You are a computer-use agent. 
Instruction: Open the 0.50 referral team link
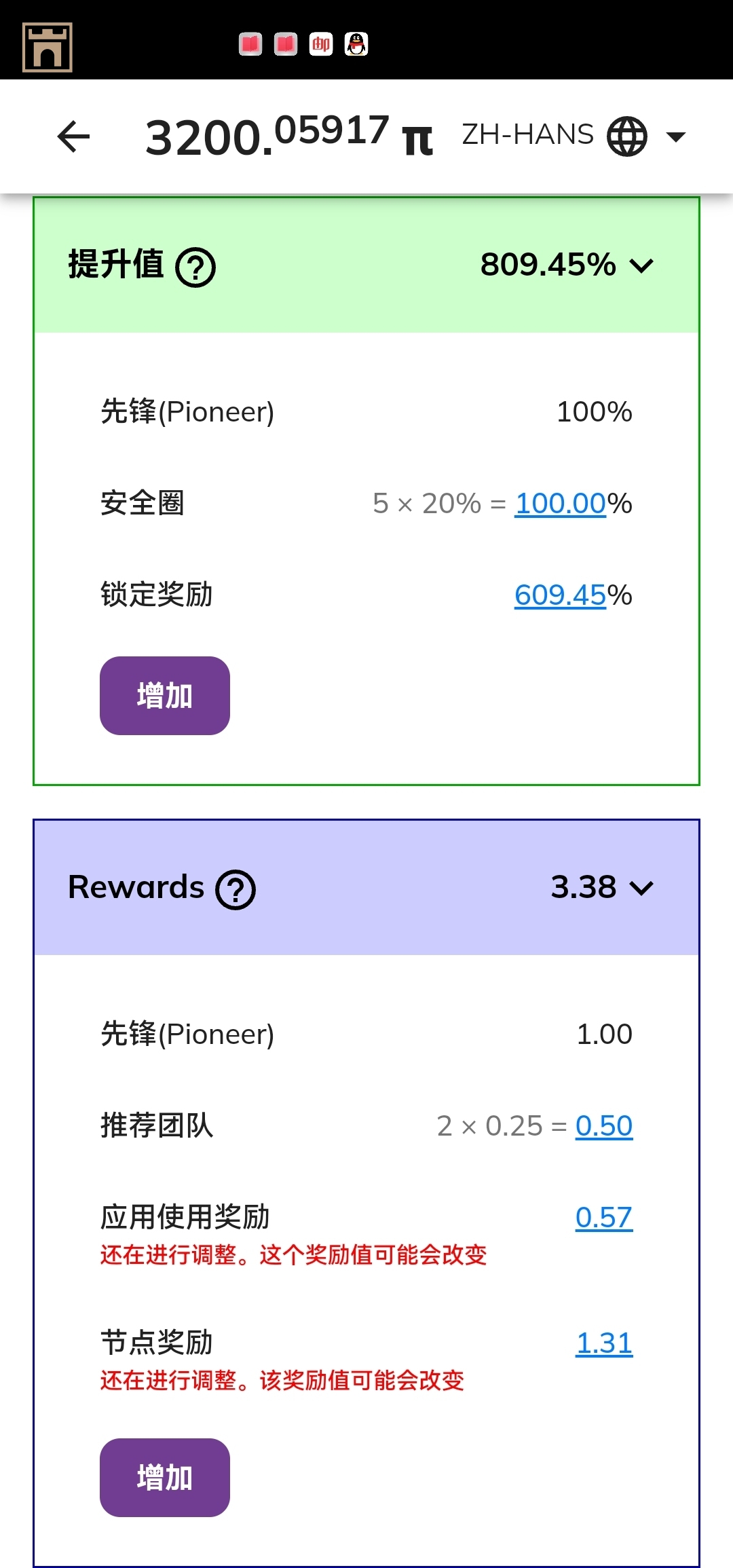(x=603, y=1126)
